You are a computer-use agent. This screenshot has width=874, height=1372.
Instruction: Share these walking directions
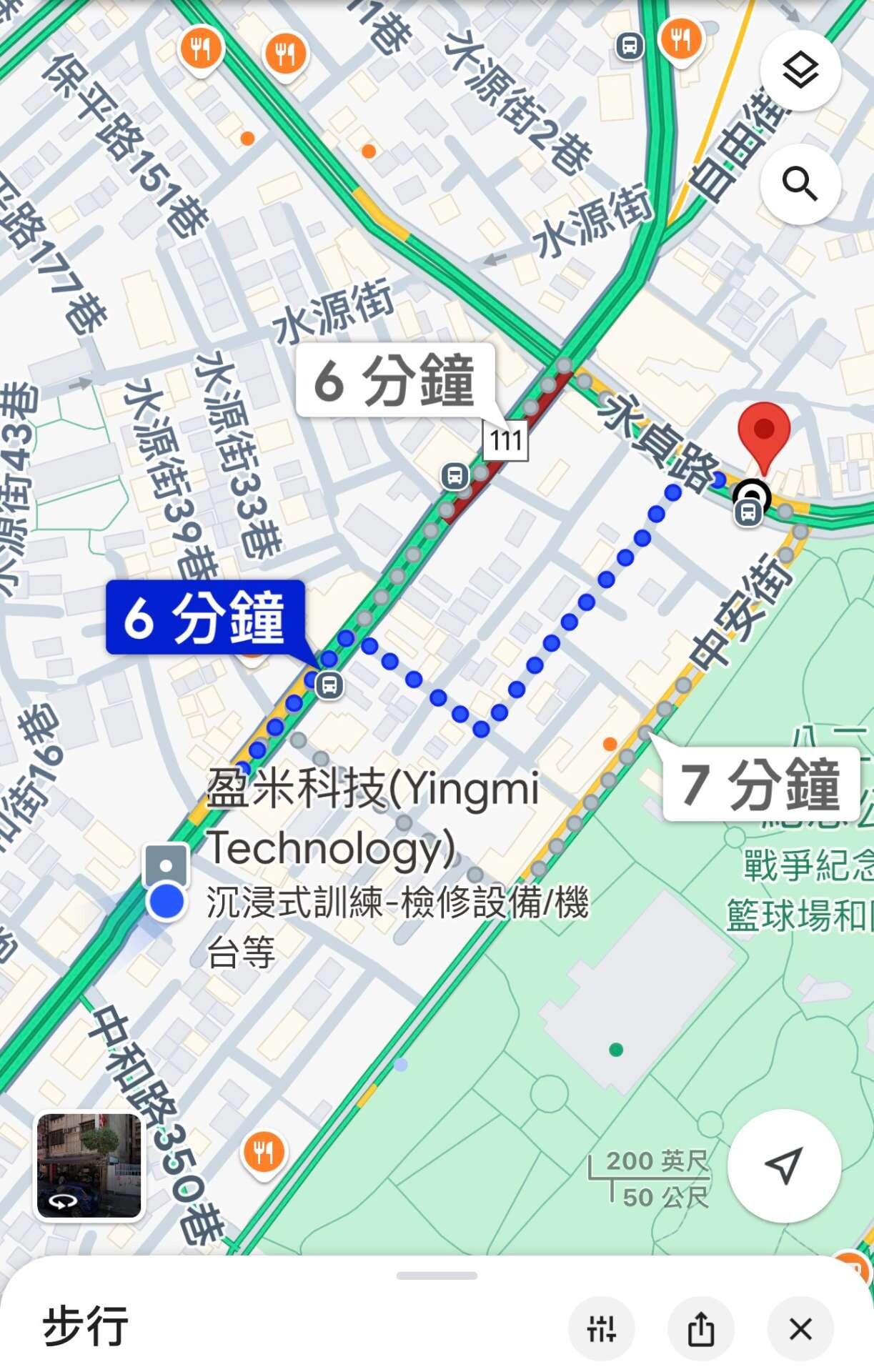tap(700, 1329)
